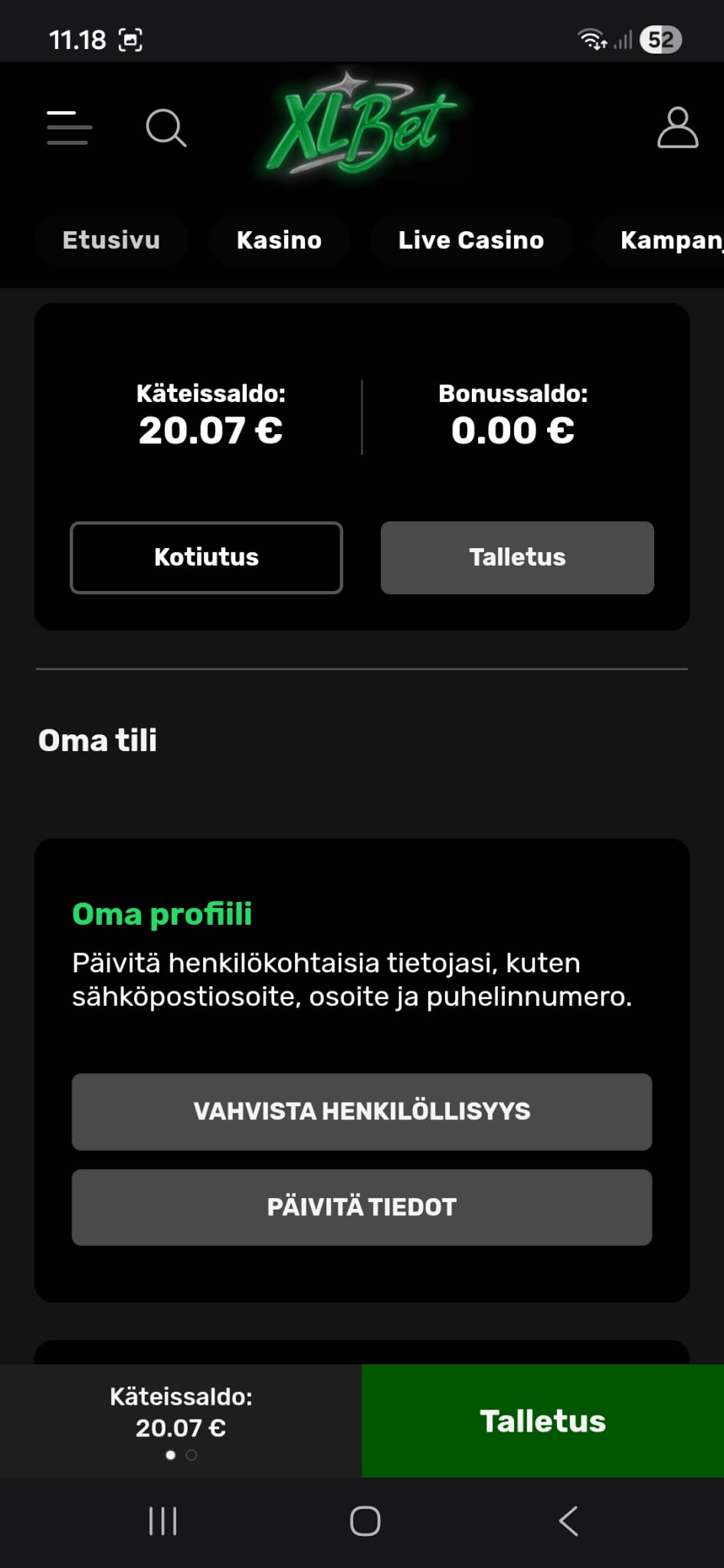Switch to the Kasino tab
The image size is (724, 1568).
279,240
